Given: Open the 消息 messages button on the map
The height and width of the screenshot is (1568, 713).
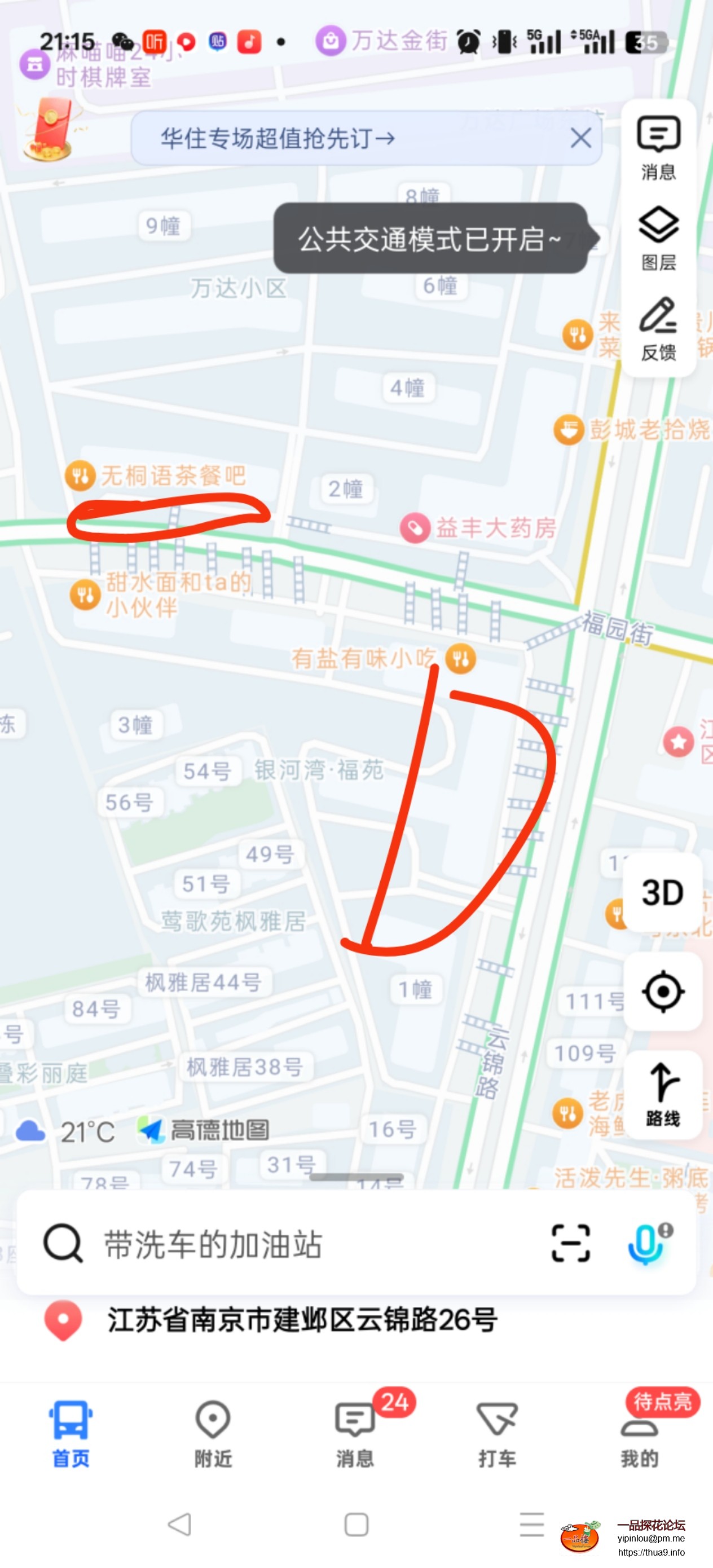Looking at the screenshot, I should 658,147.
